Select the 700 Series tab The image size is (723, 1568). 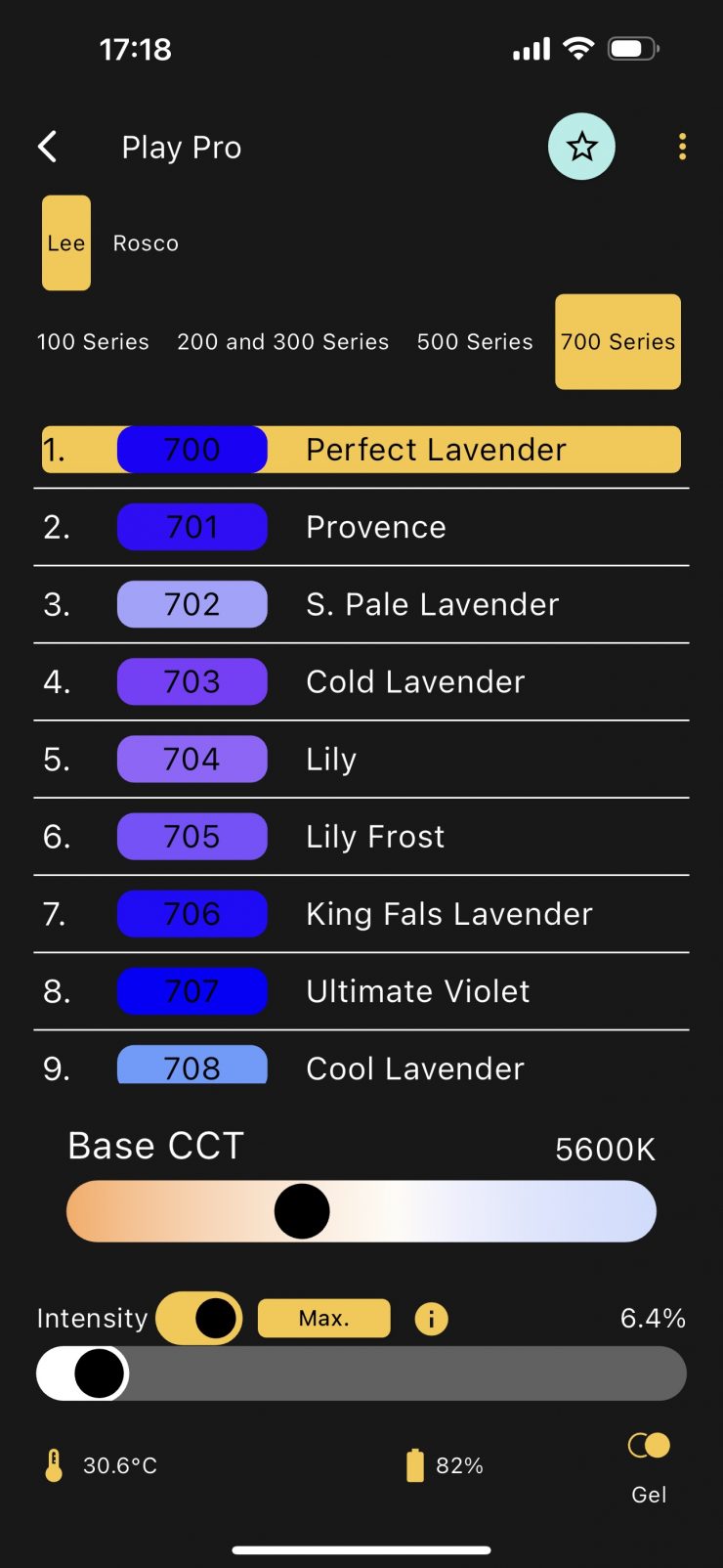tap(617, 342)
